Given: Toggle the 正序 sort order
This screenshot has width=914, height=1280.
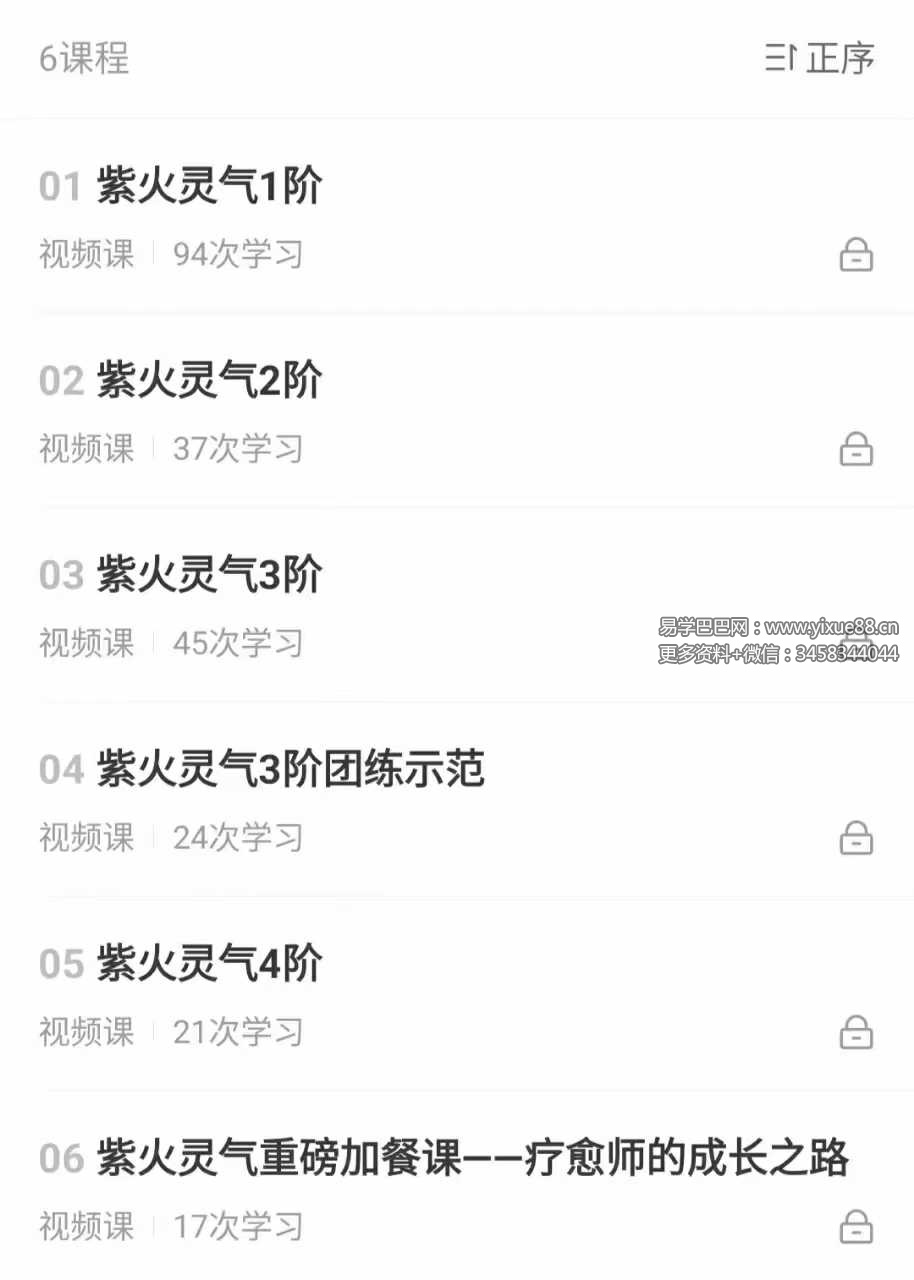Looking at the screenshot, I should pos(820,58).
